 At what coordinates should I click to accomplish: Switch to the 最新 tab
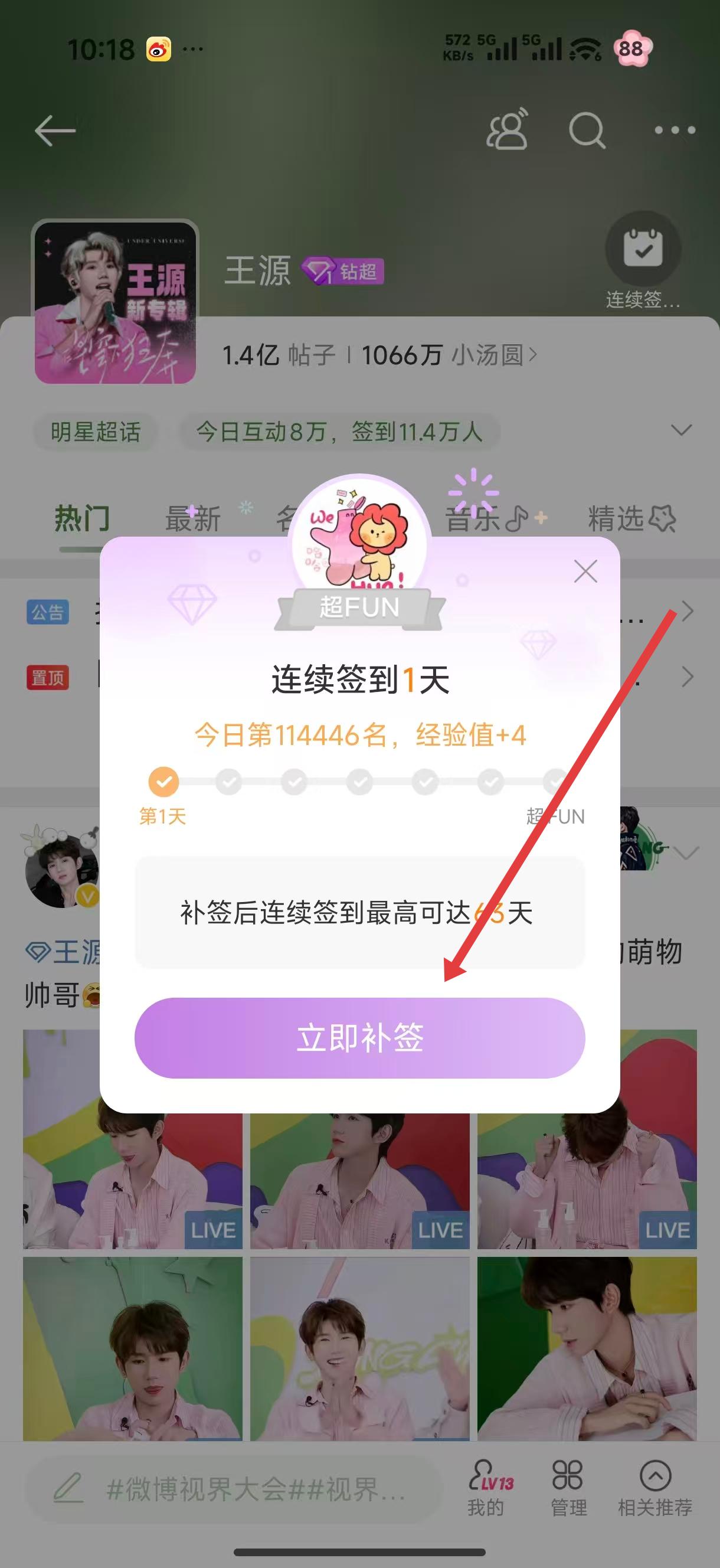coord(192,518)
